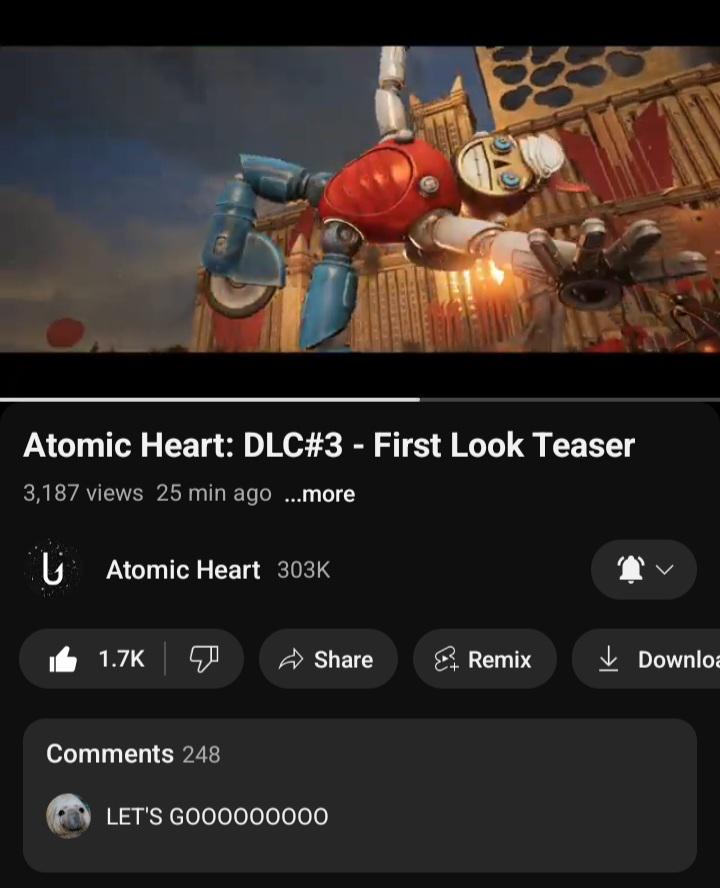
Task: Like the video with 1.7K likes
Action: pyautogui.click(x=96, y=659)
